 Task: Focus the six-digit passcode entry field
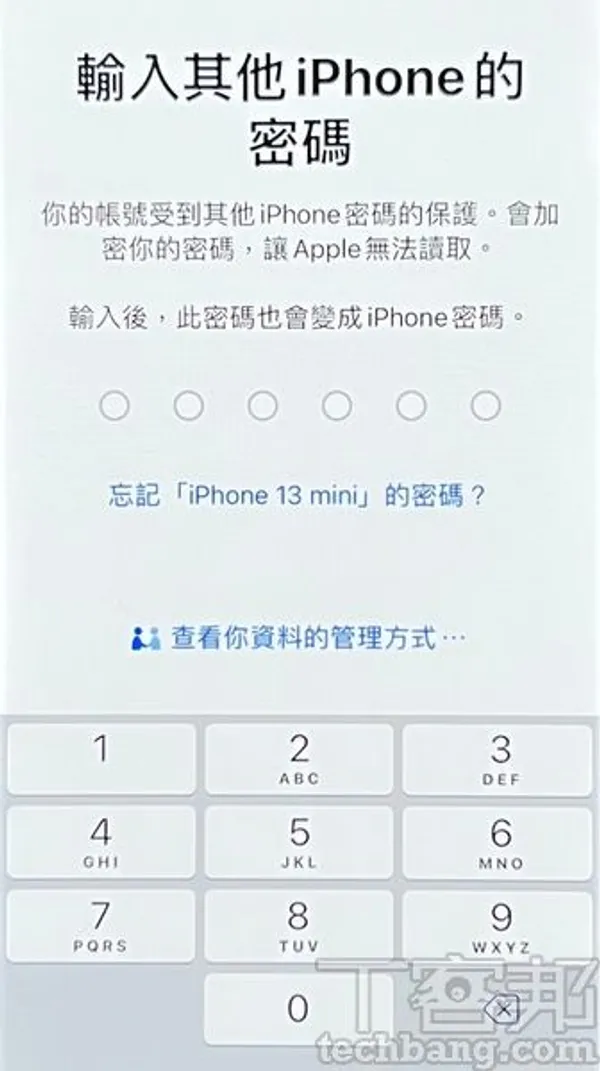coord(299,406)
